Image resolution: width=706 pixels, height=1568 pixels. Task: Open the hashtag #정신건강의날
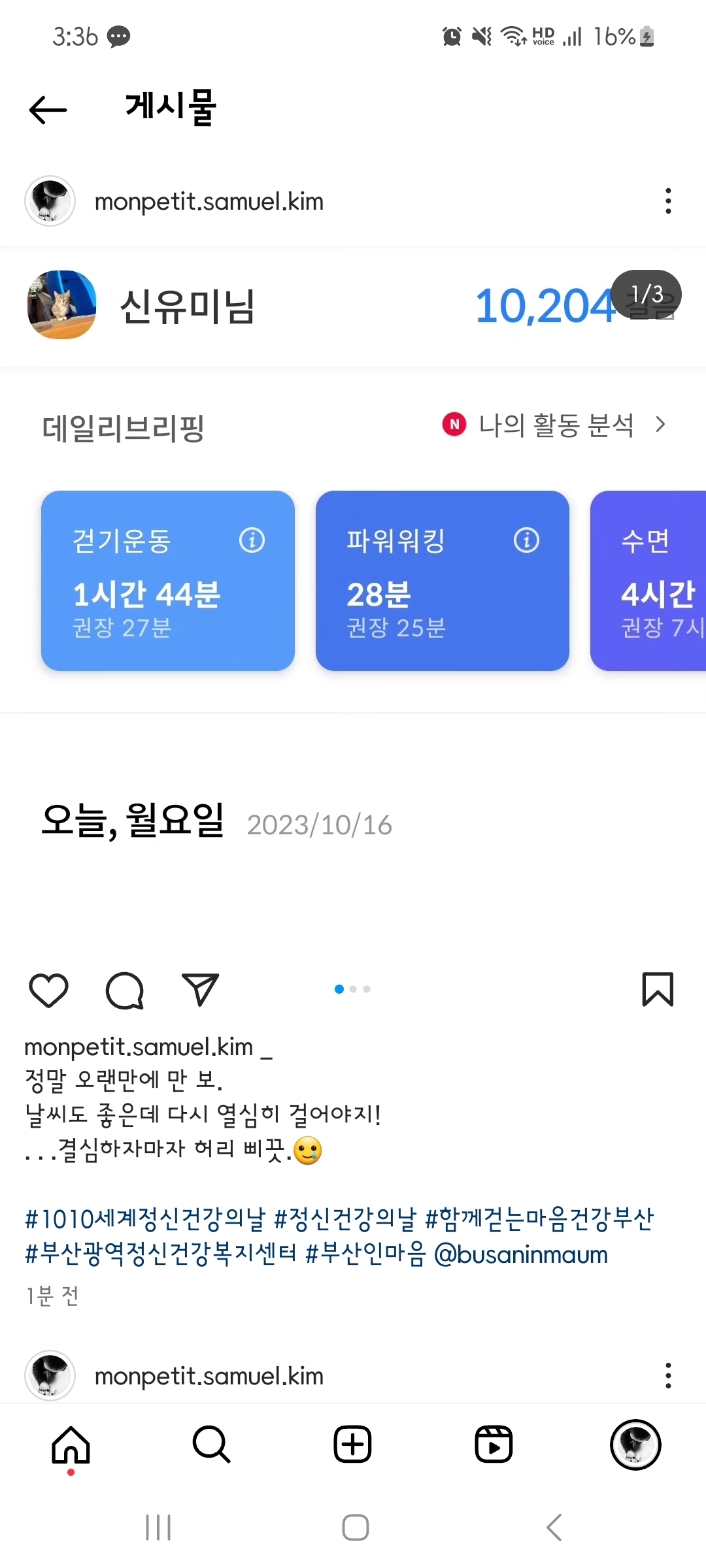[345, 1219]
